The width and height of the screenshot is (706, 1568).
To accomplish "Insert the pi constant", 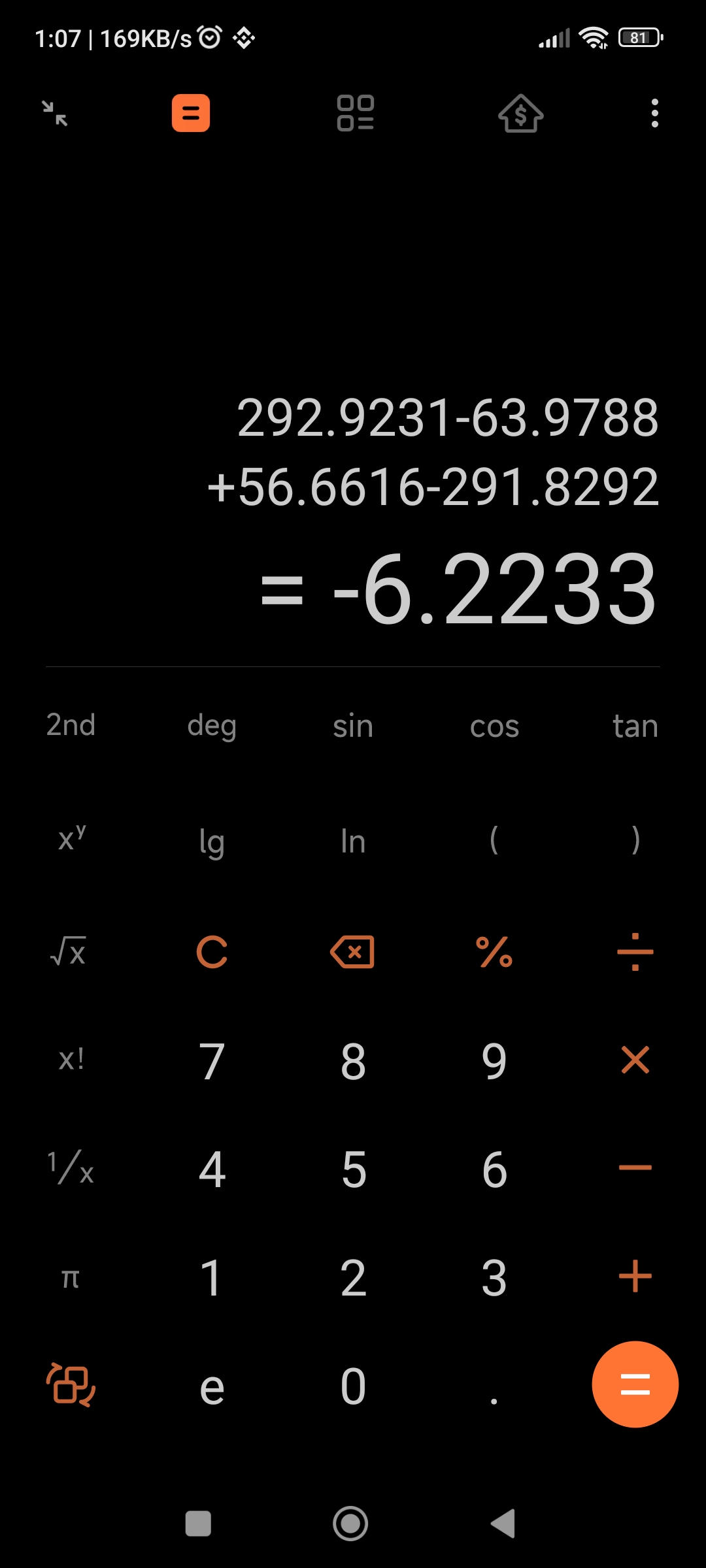I will click(x=71, y=1277).
